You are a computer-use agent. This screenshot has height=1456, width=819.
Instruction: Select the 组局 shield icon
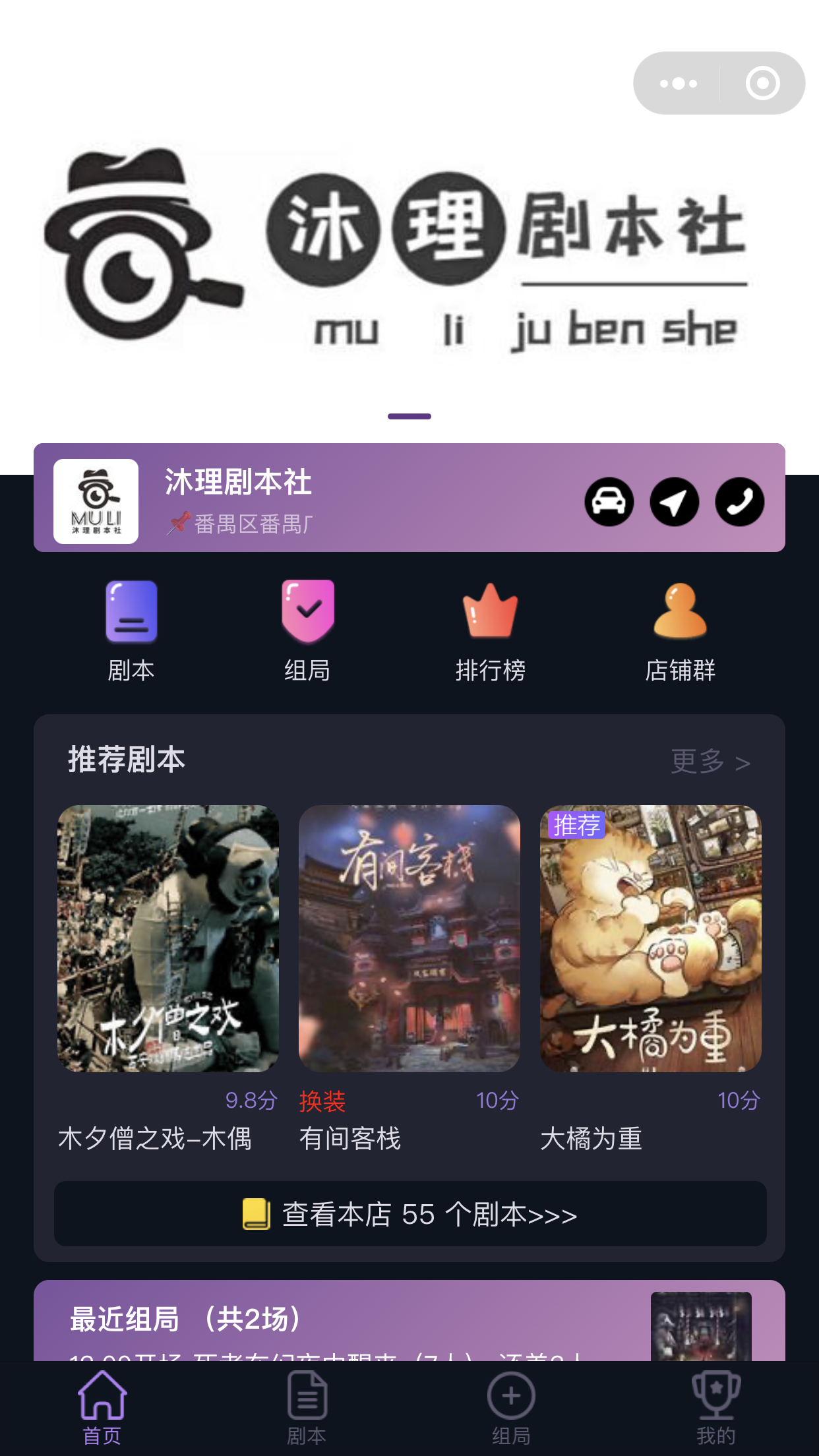tap(307, 613)
